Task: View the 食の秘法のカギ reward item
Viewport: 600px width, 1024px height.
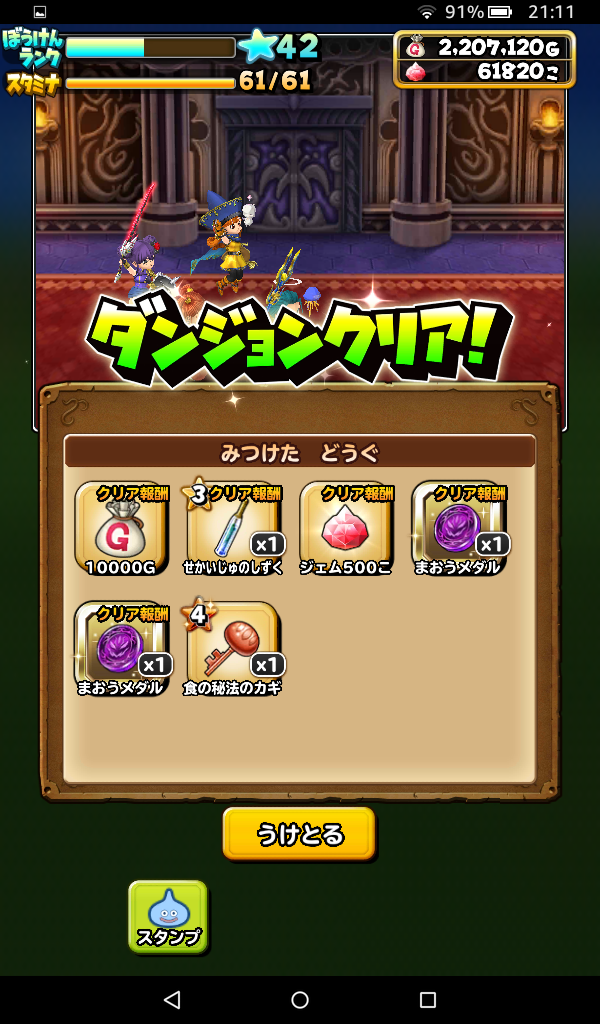Action: tap(233, 646)
